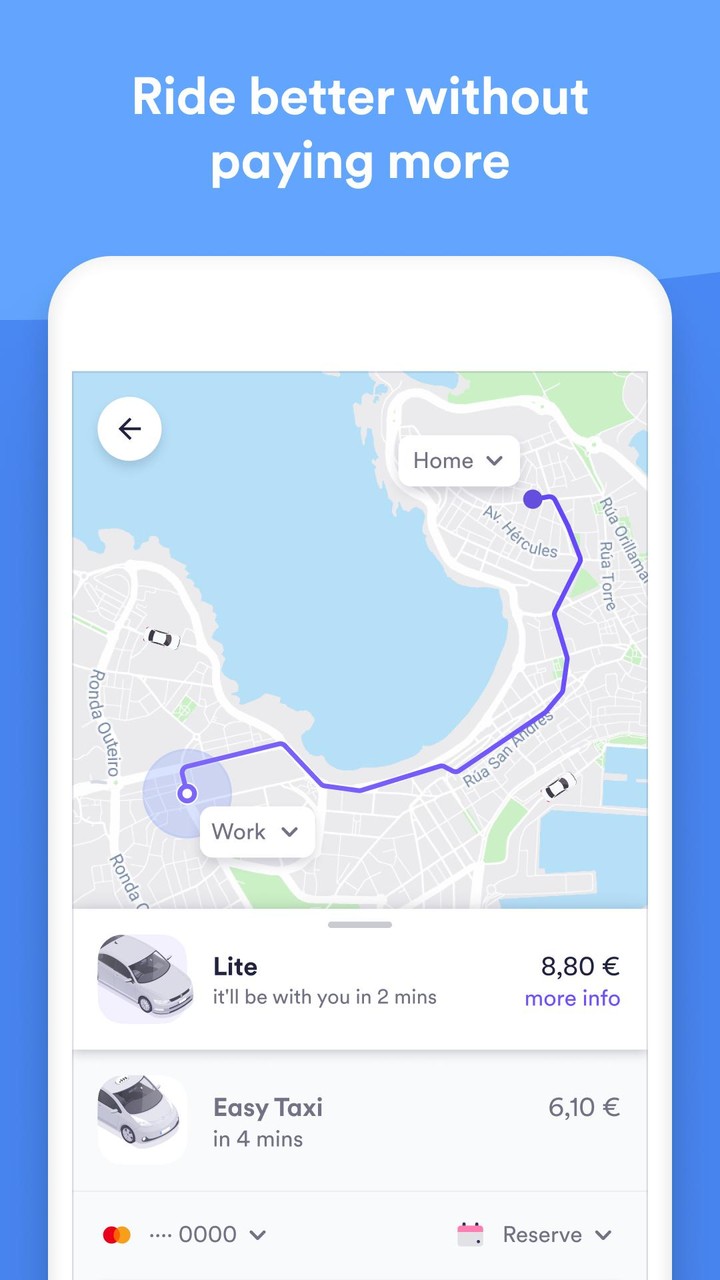
Task: Click the pickup point circle near Work
Action: (187, 793)
